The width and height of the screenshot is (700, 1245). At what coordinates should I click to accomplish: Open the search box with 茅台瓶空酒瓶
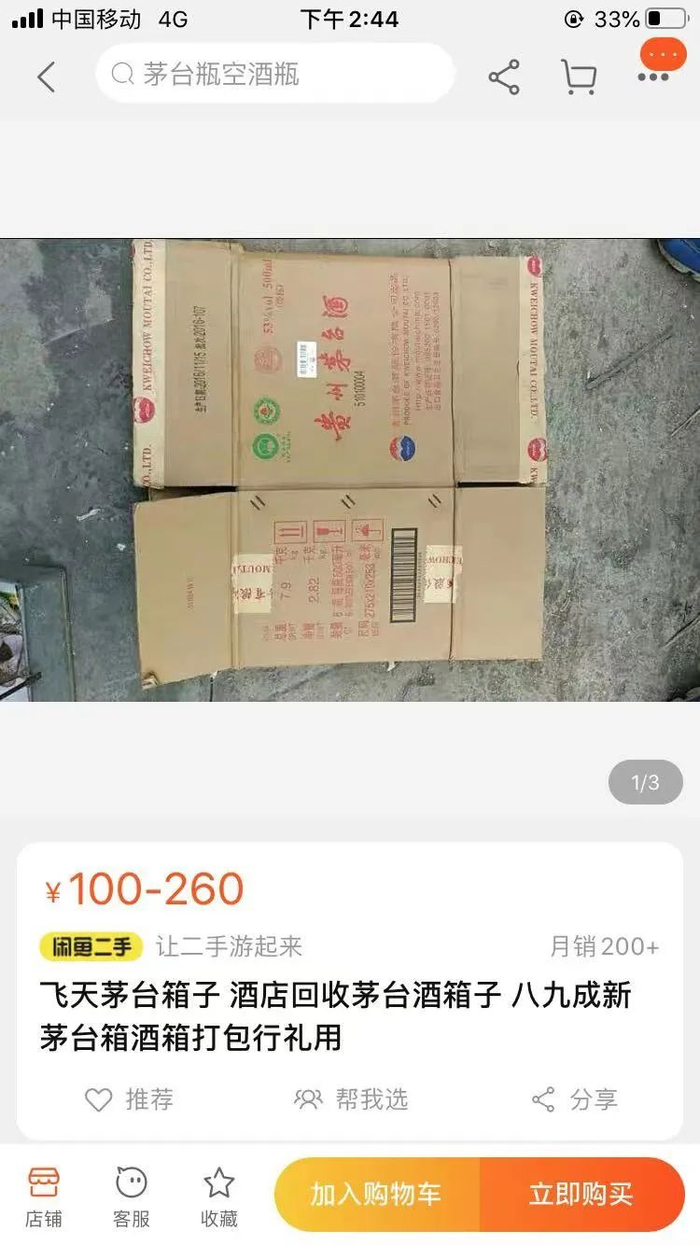(x=275, y=74)
